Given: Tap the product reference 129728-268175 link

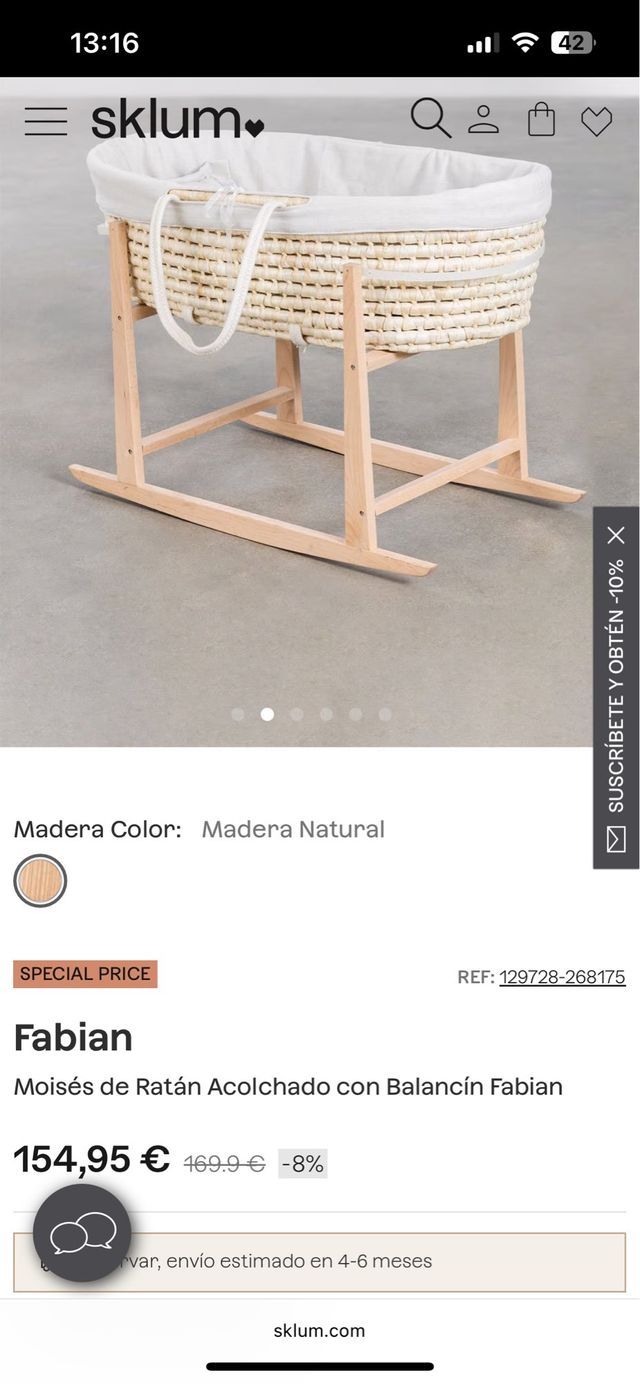Looking at the screenshot, I should (x=562, y=977).
